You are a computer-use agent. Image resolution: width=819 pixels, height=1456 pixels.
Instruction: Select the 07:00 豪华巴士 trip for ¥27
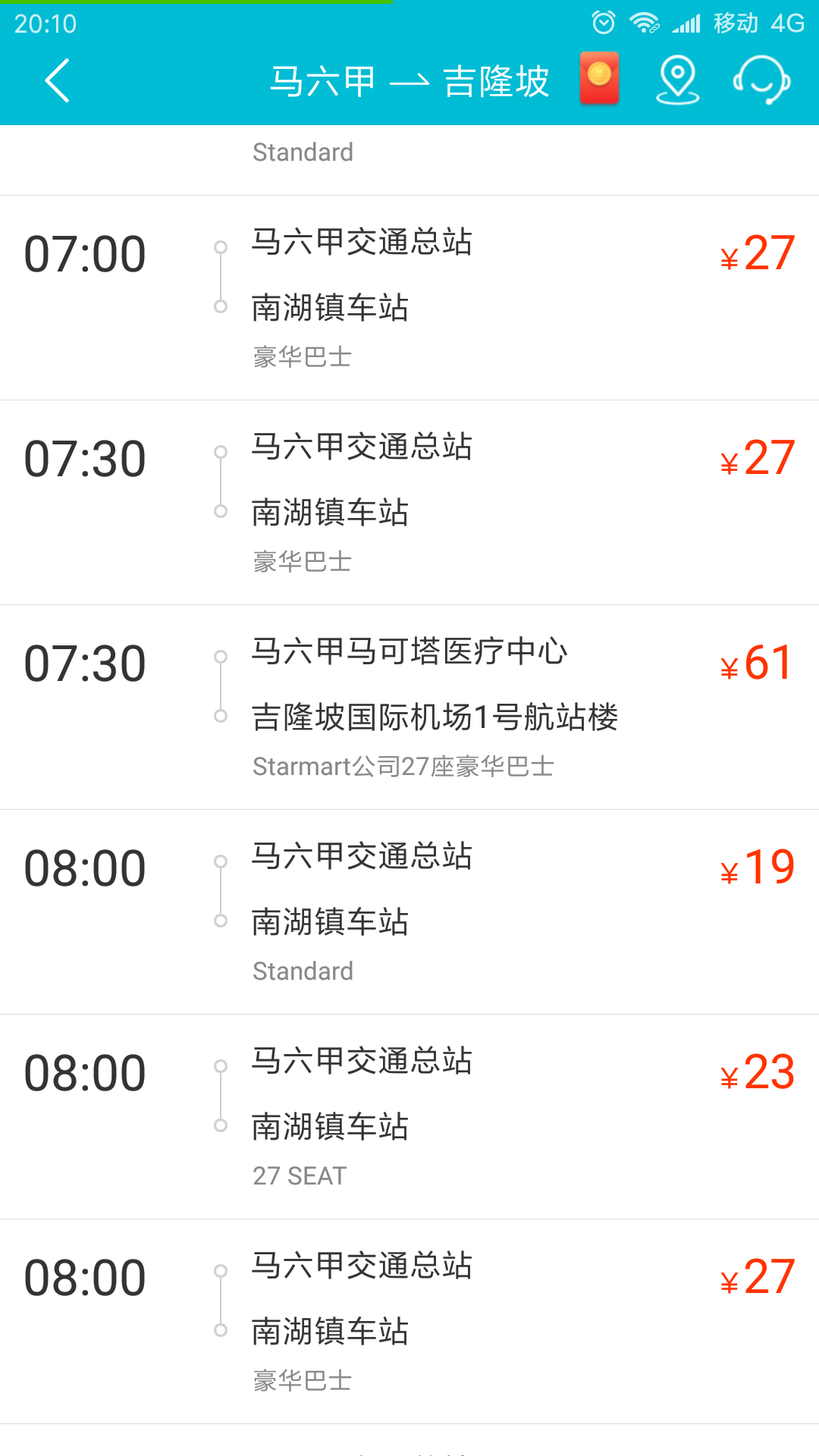coord(409,298)
